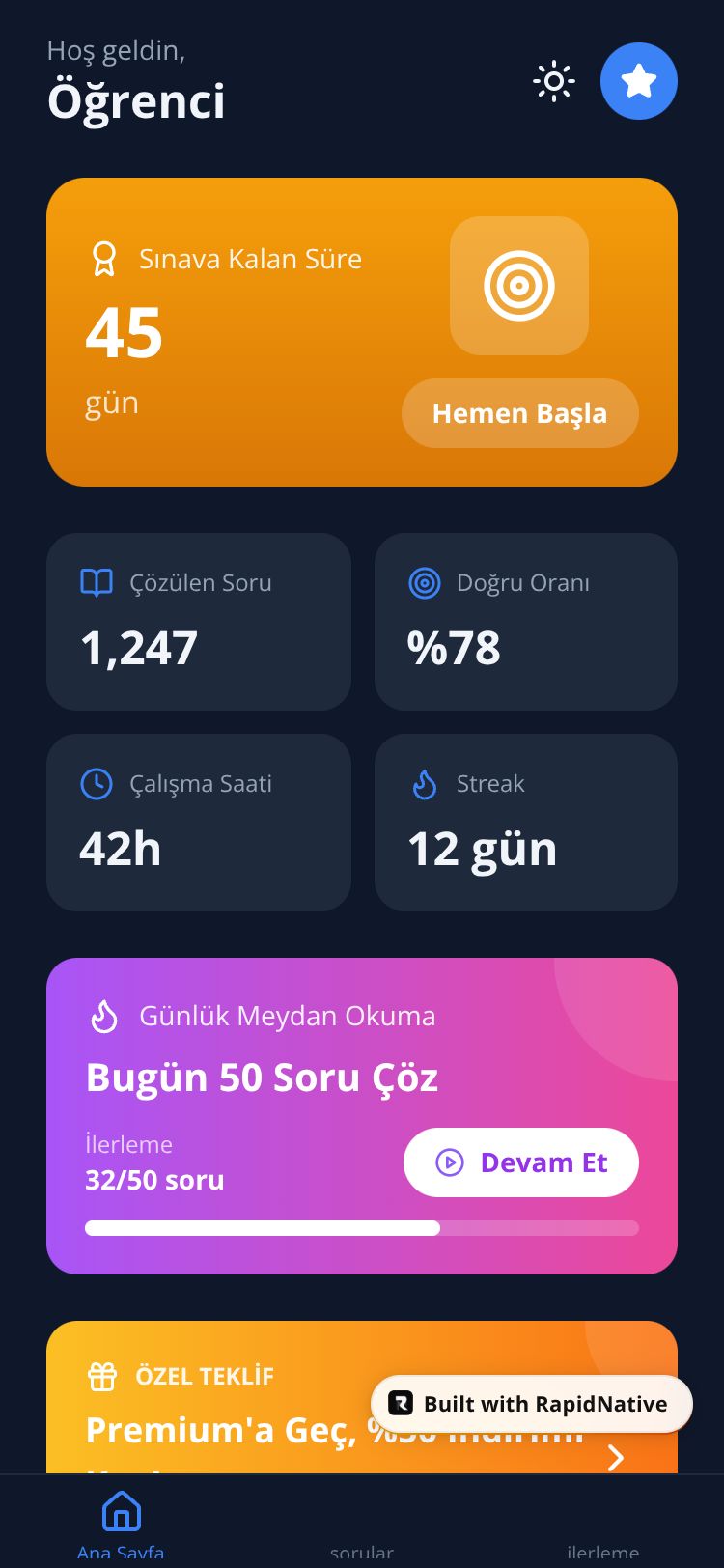Open the blue star premium button
This screenshot has height=1568, width=724.
click(x=638, y=82)
